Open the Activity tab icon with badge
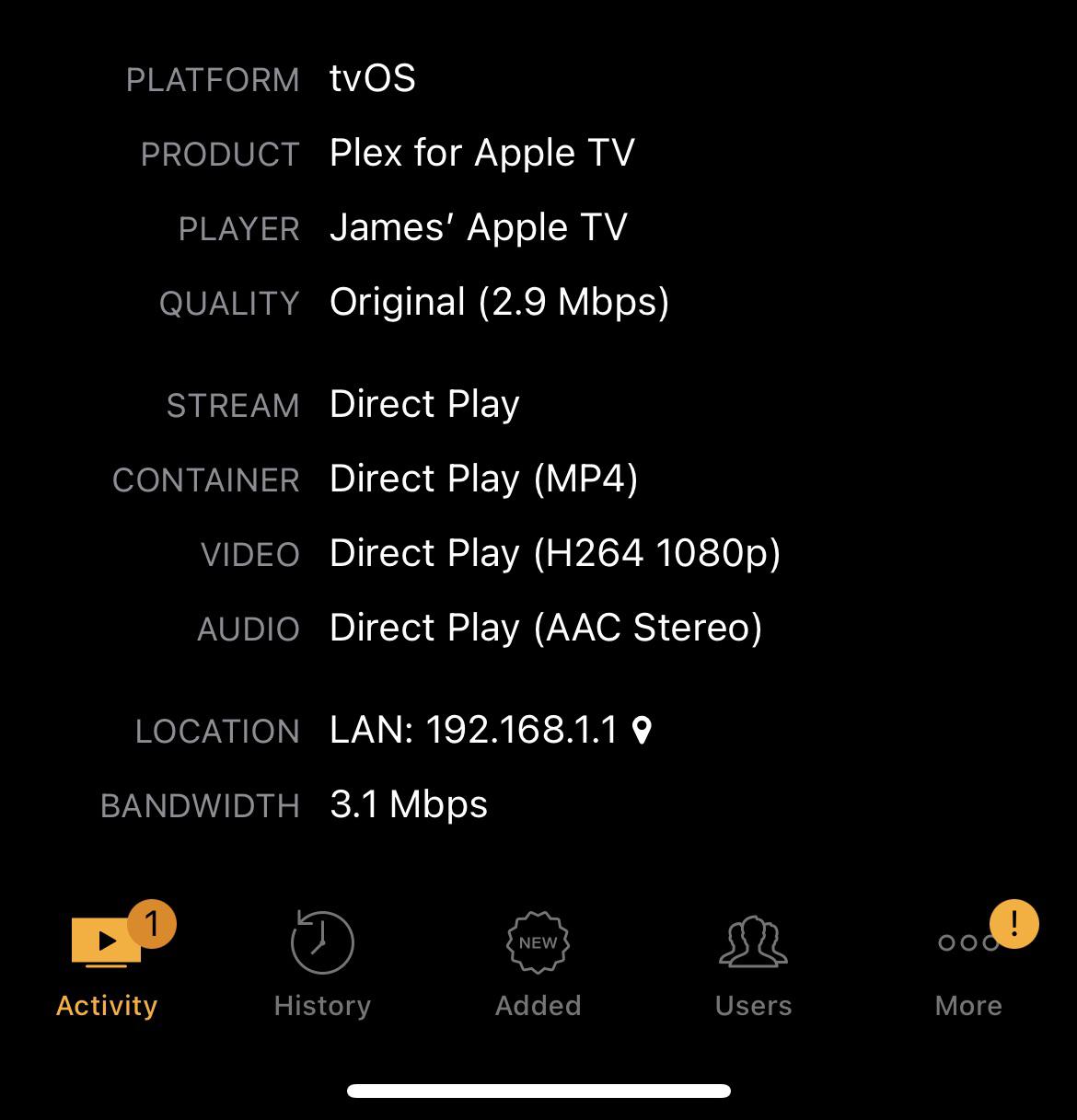 click(x=104, y=941)
